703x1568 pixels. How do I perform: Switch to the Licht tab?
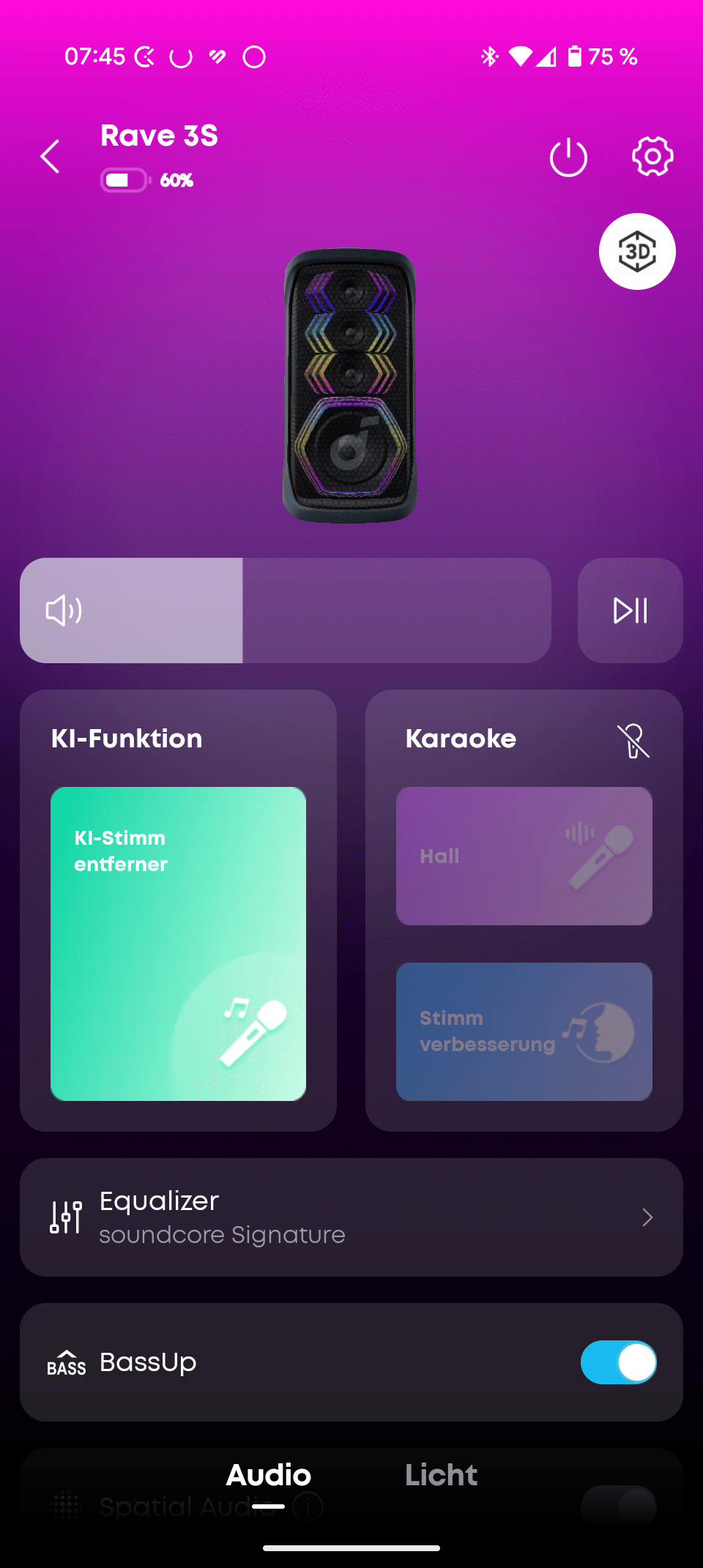coord(441,1476)
